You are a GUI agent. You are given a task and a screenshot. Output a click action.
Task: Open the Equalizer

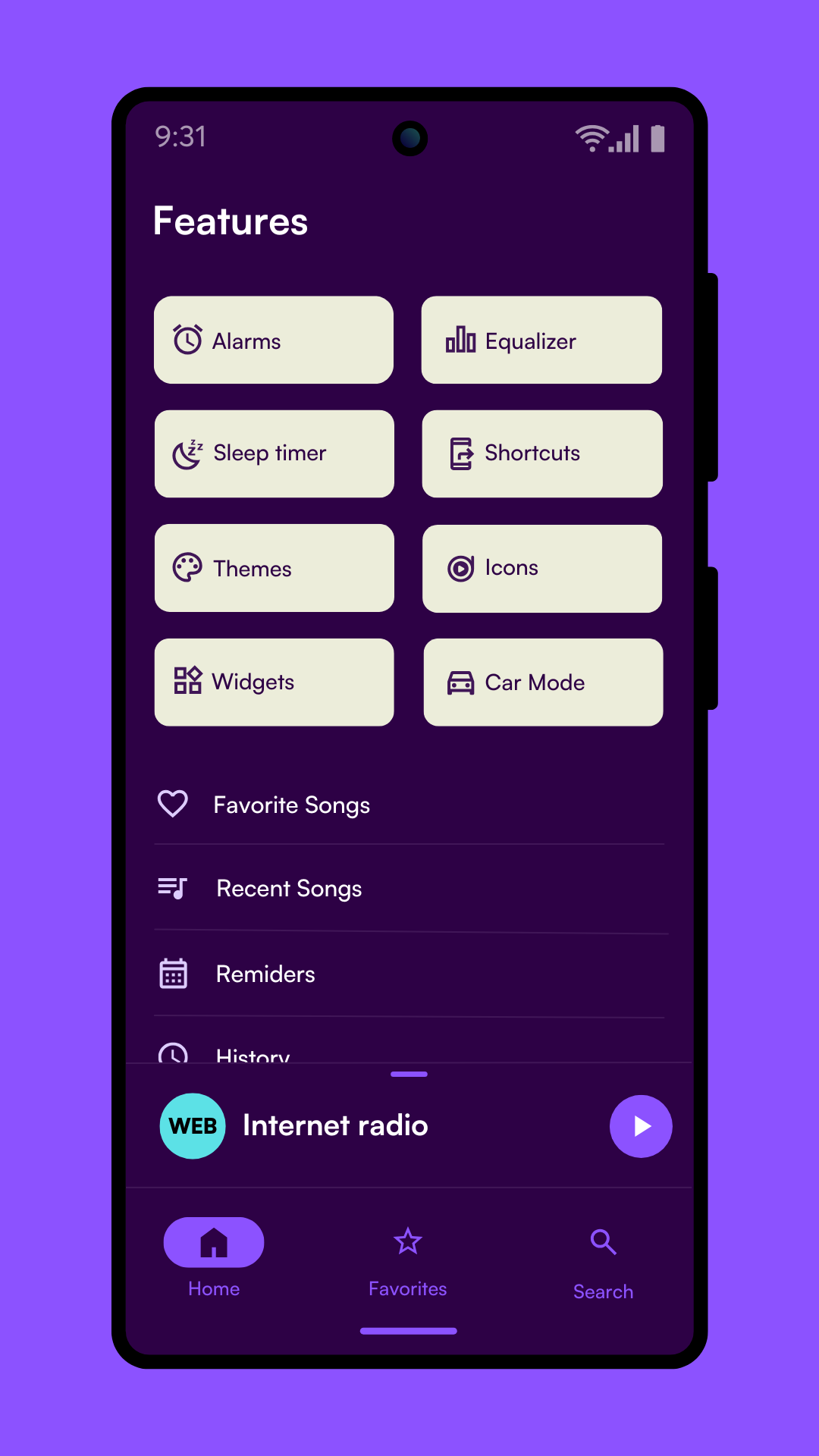coord(541,340)
